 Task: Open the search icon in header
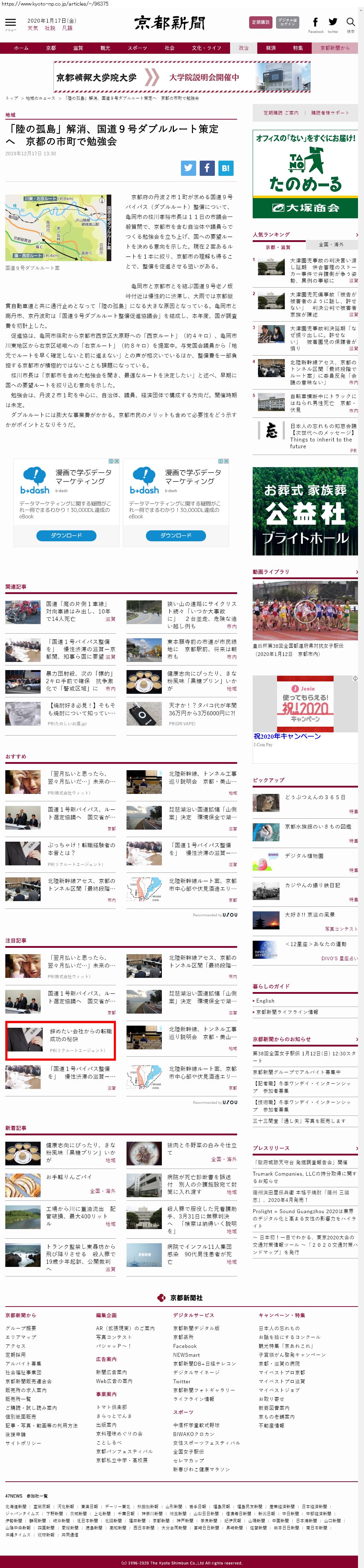(351, 23)
